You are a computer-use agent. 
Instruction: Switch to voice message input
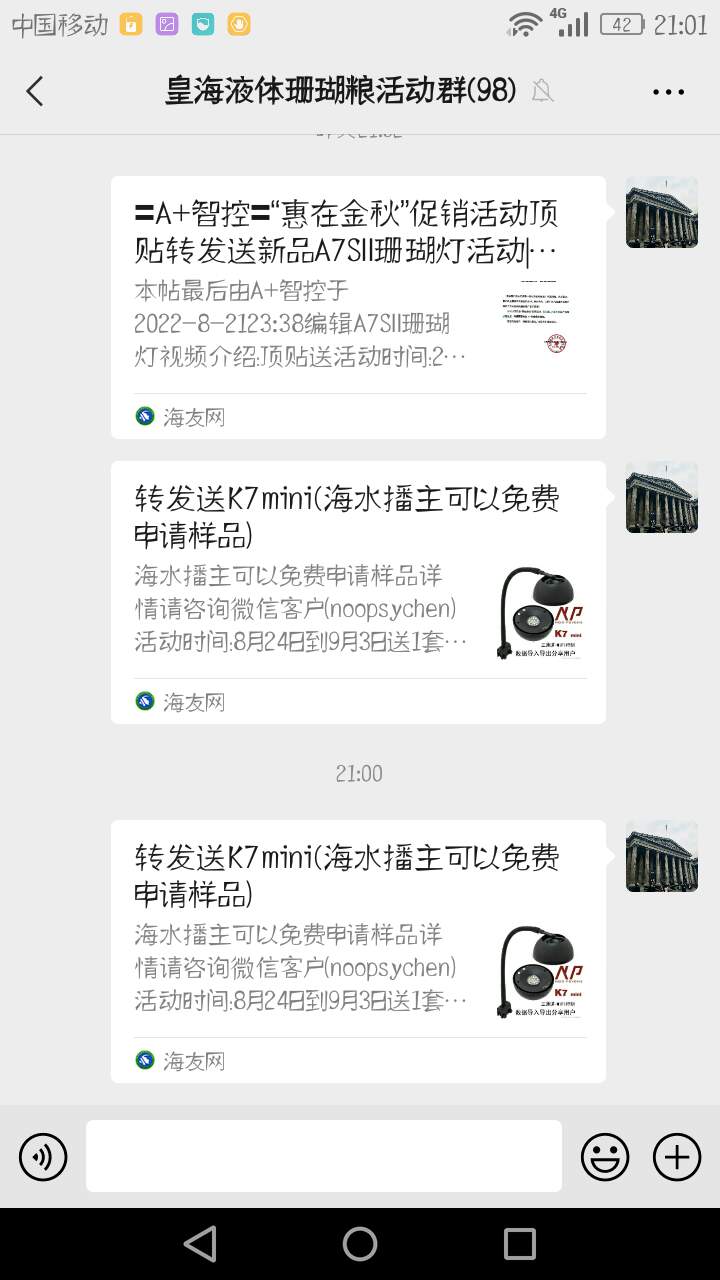pyautogui.click(x=43, y=1157)
